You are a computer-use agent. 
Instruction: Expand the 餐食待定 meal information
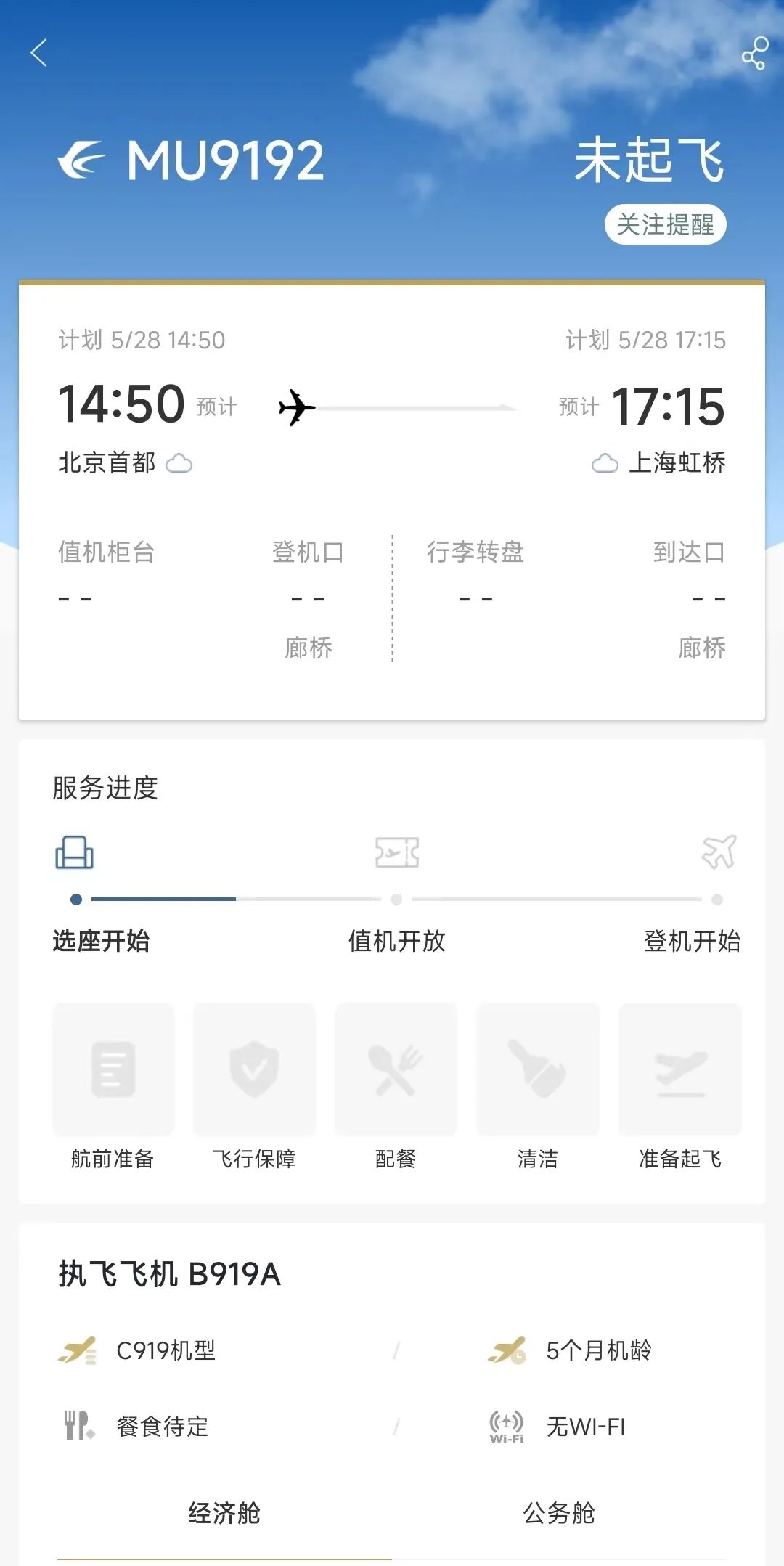click(161, 1424)
